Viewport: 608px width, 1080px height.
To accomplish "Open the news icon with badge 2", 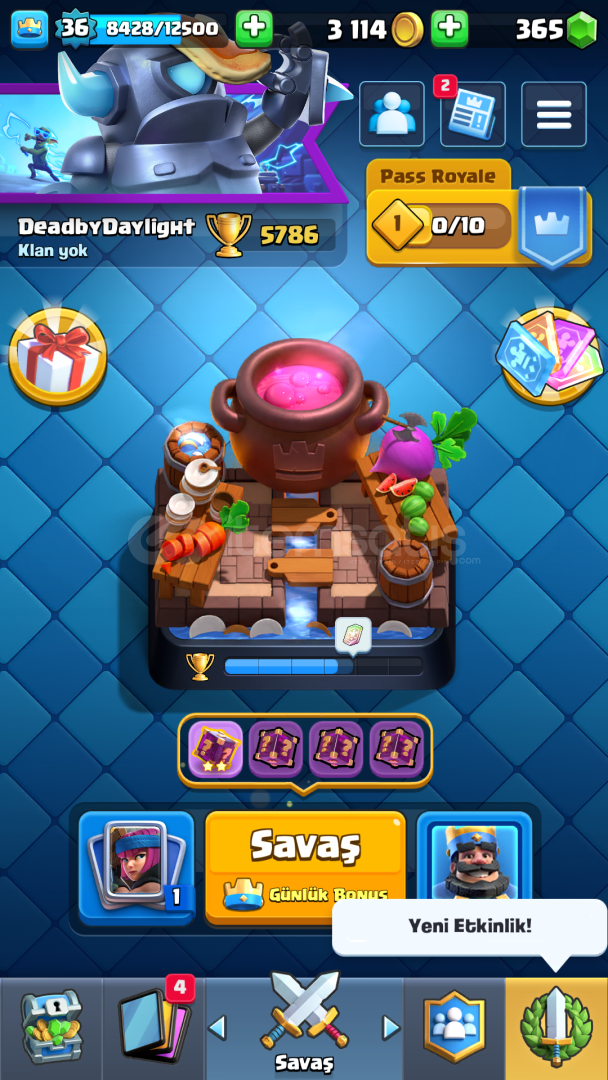I will [x=472, y=114].
